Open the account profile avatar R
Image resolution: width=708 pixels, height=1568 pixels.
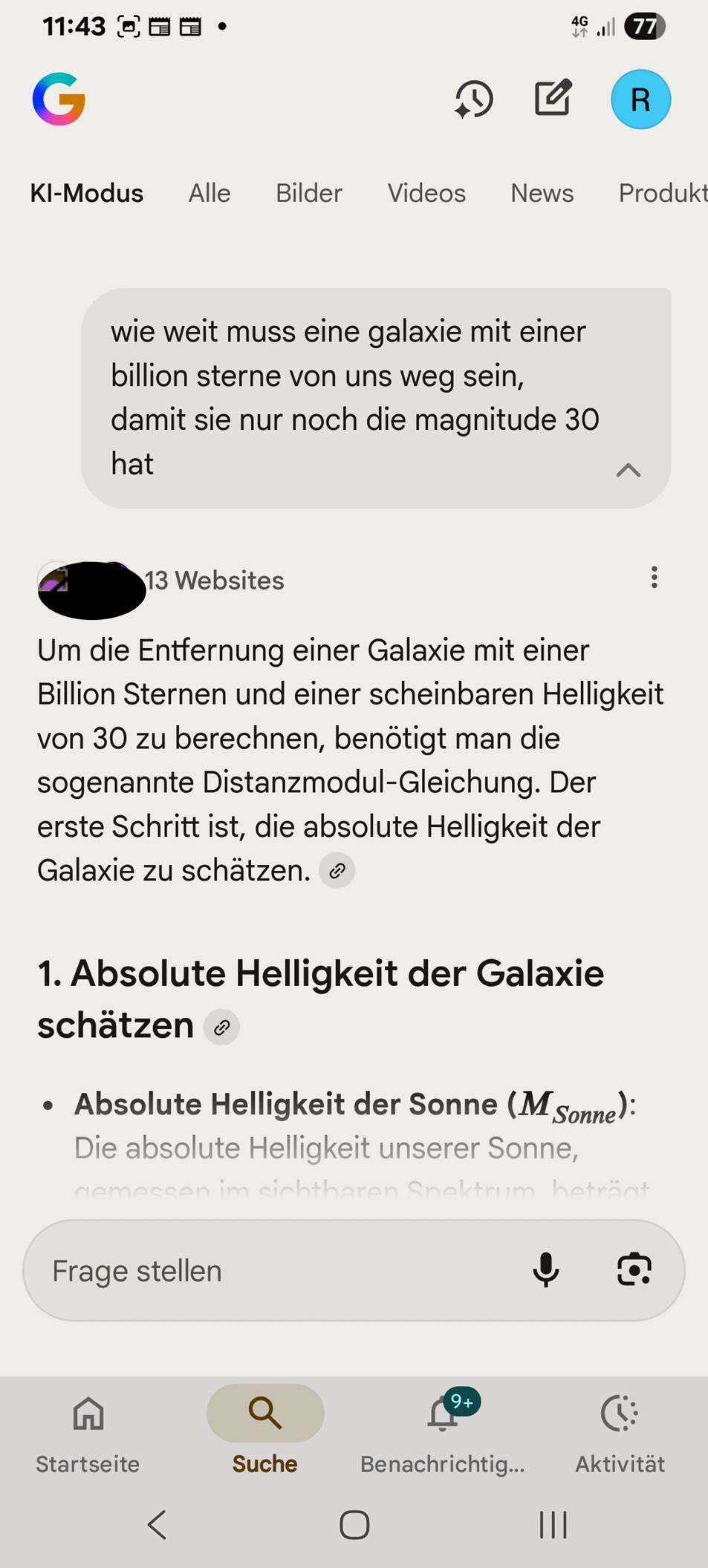coord(640,99)
